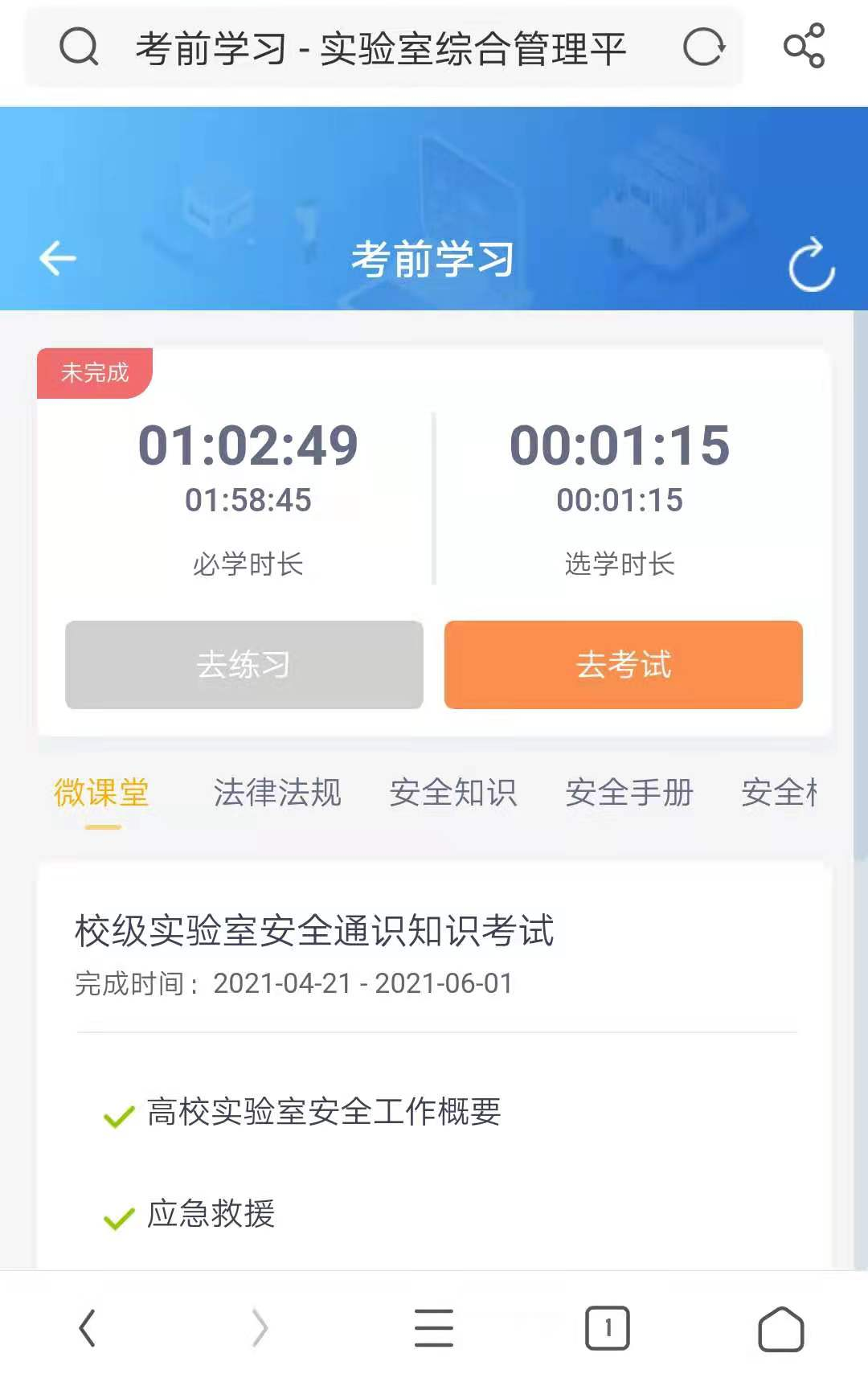
Task: Open the 安全手册 tab
Action: (x=629, y=794)
